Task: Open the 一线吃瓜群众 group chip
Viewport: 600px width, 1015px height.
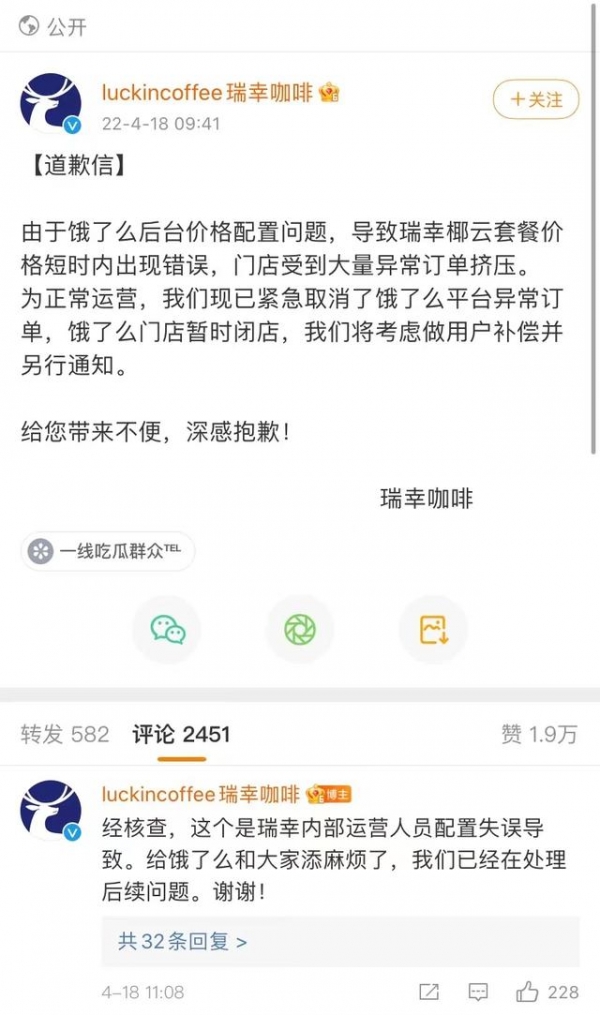Action: [x=108, y=550]
